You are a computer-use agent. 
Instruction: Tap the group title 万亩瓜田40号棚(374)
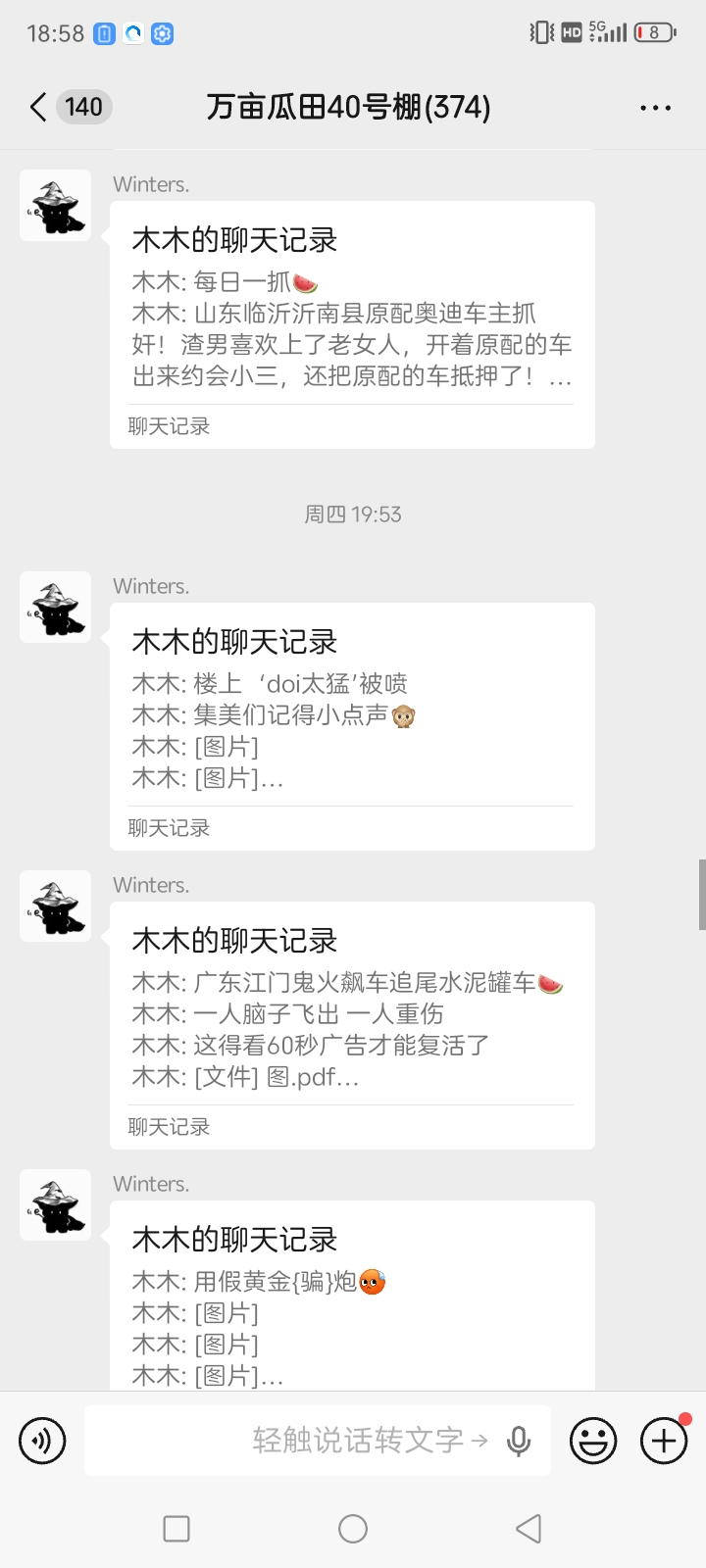[x=351, y=107]
